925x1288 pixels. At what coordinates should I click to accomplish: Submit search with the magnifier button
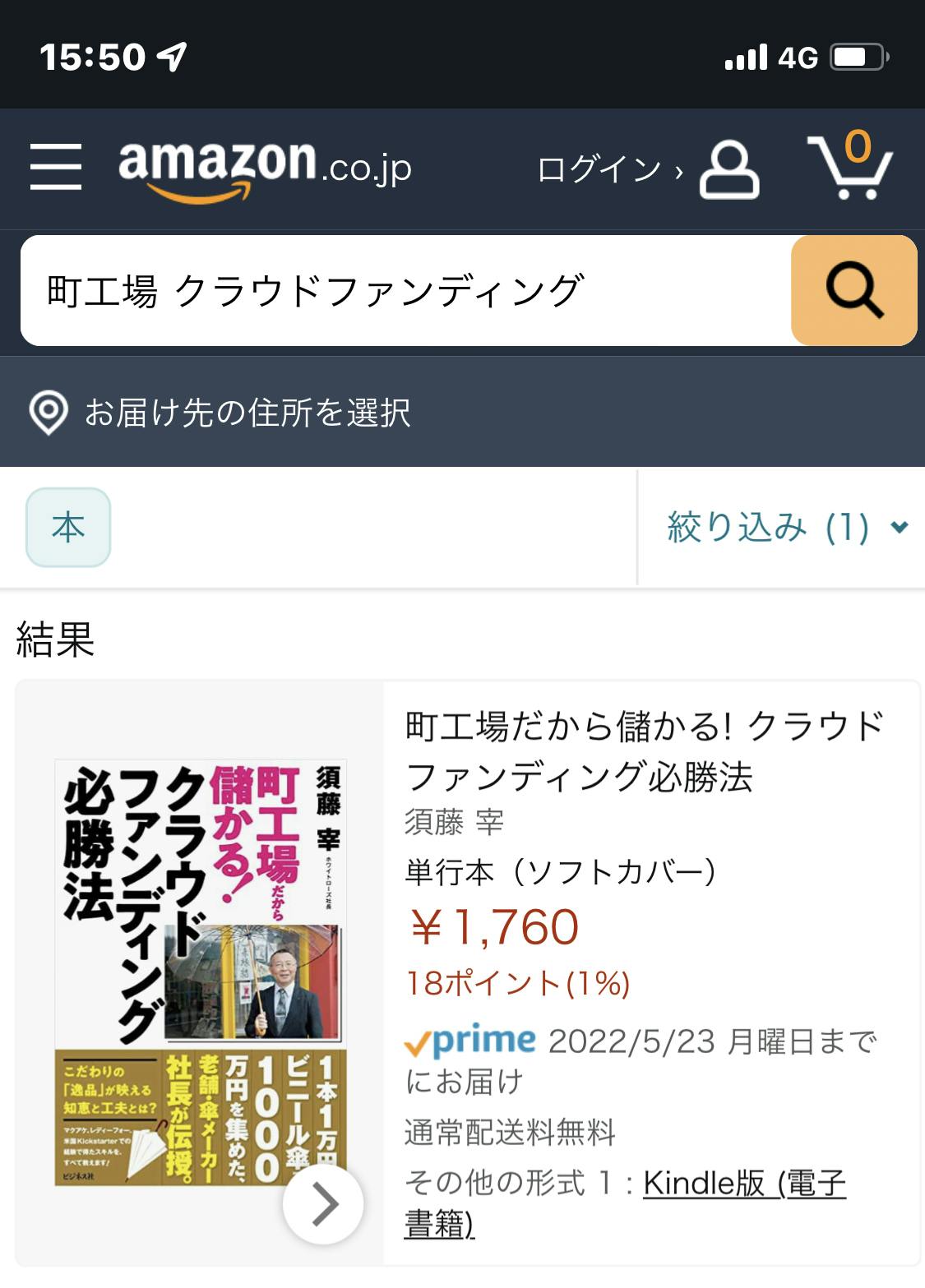click(x=853, y=291)
